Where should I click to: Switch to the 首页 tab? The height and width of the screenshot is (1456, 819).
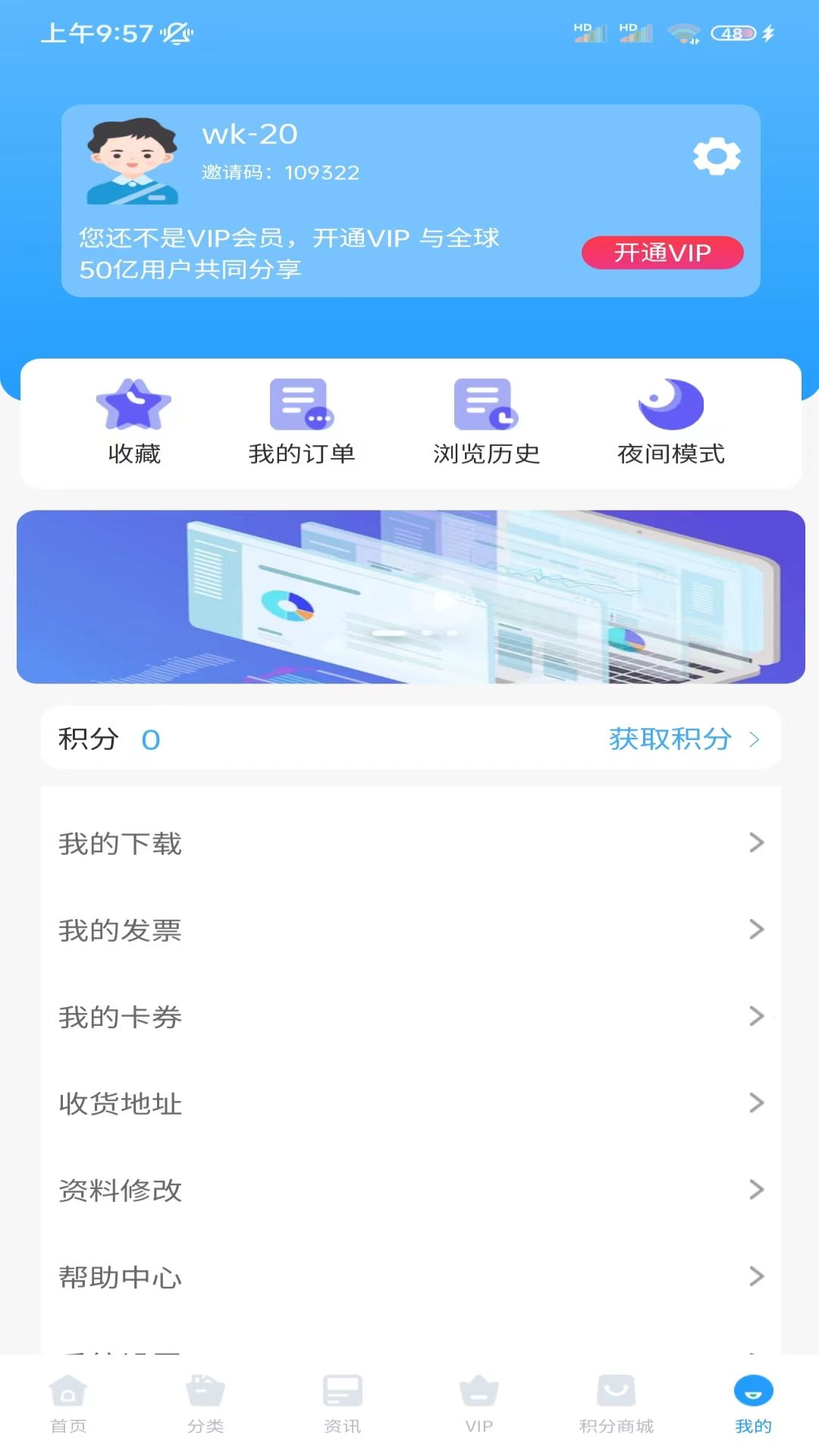point(68,1404)
